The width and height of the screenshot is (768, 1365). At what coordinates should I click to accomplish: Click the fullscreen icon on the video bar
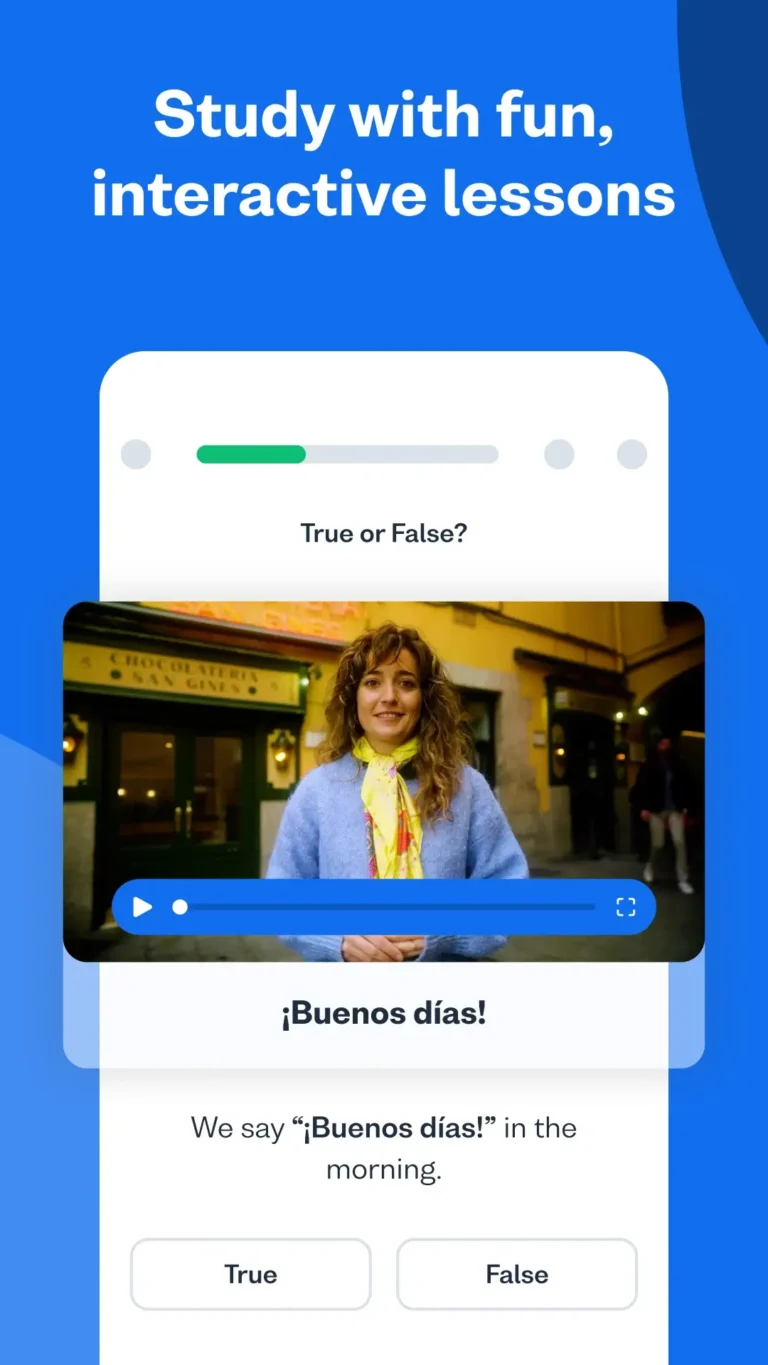tap(627, 907)
